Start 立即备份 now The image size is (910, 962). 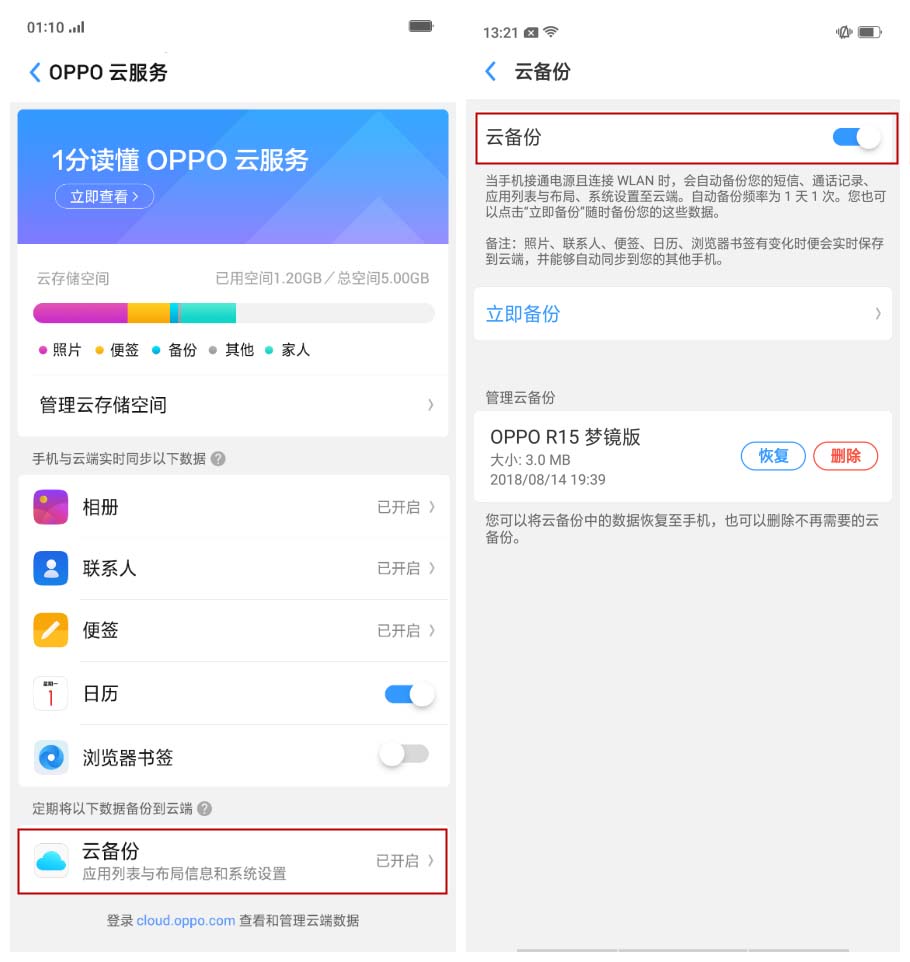(682, 314)
